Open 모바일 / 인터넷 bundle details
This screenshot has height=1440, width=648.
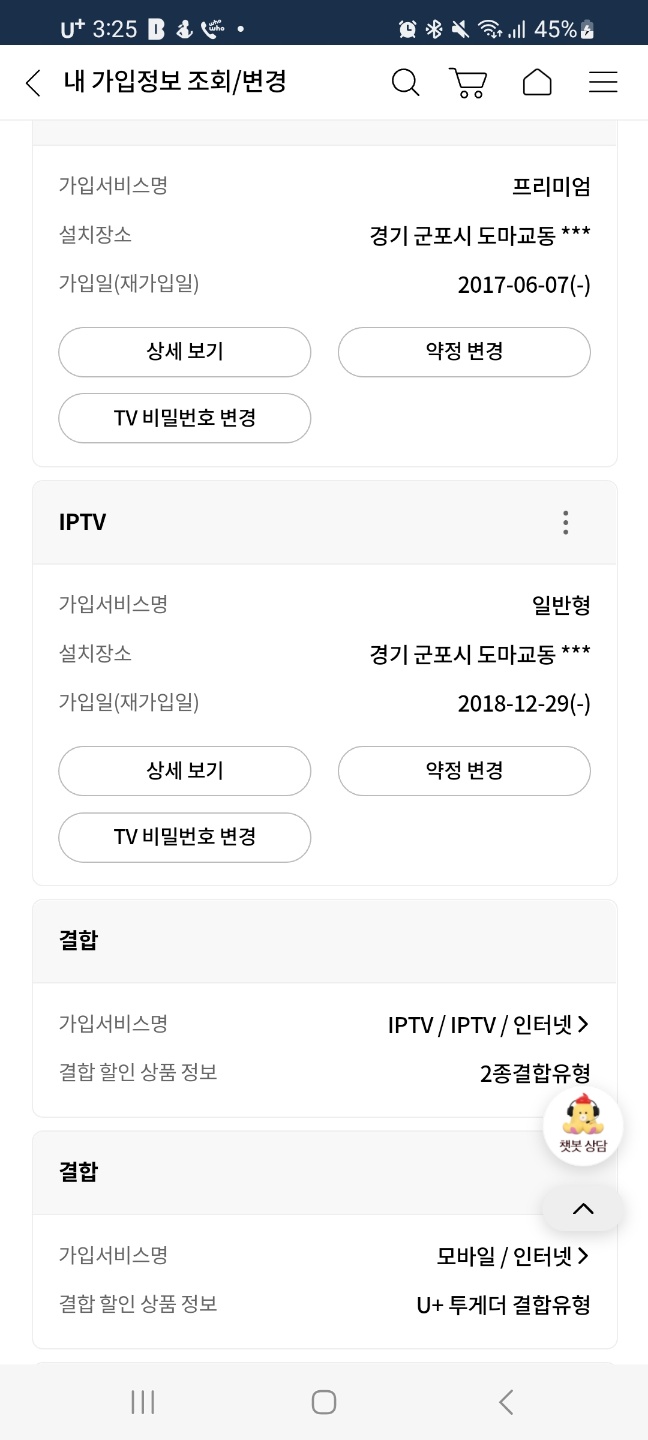[512, 1257]
